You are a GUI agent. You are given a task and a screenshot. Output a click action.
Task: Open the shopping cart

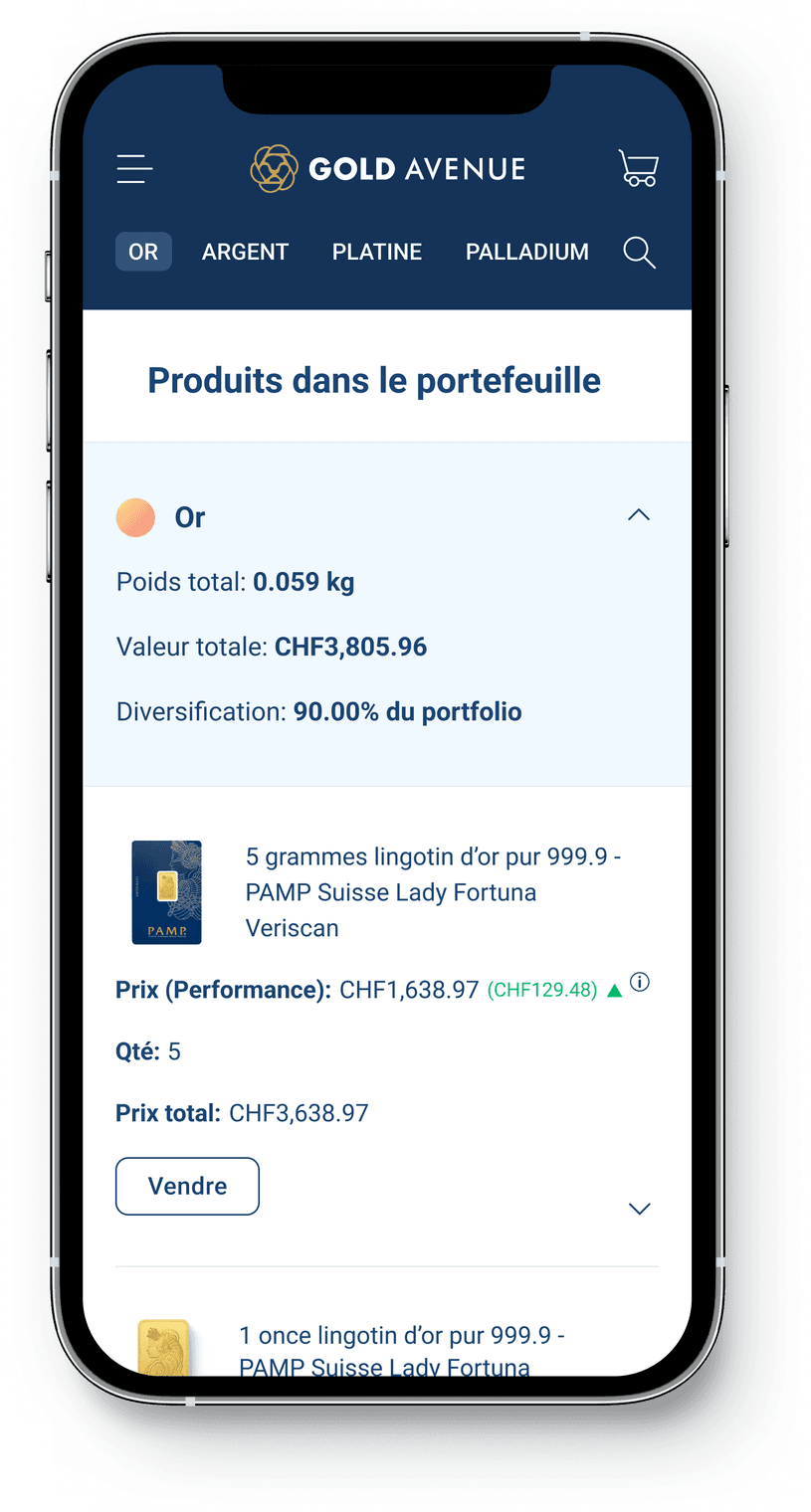(638, 169)
